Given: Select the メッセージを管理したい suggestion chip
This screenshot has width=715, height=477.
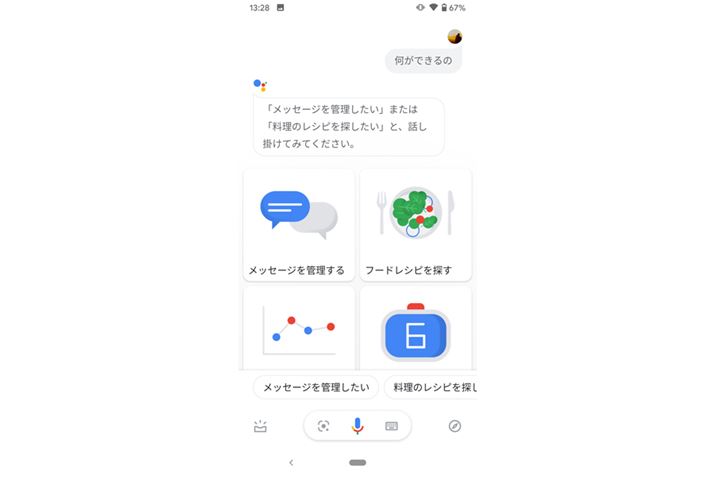Looking at the screenshot, I should (315, 387).
